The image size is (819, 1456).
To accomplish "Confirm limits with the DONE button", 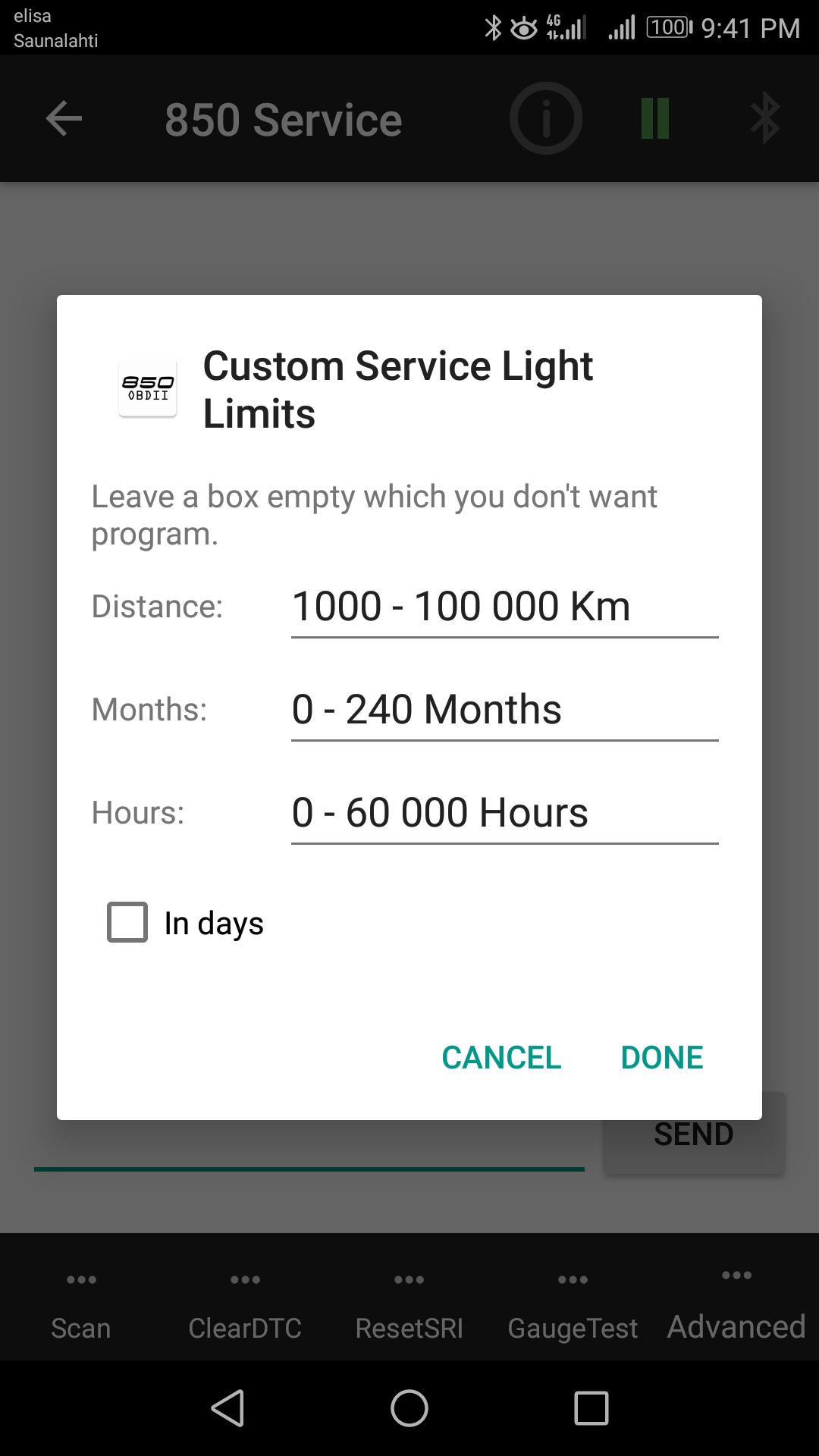I will 661,1058.
